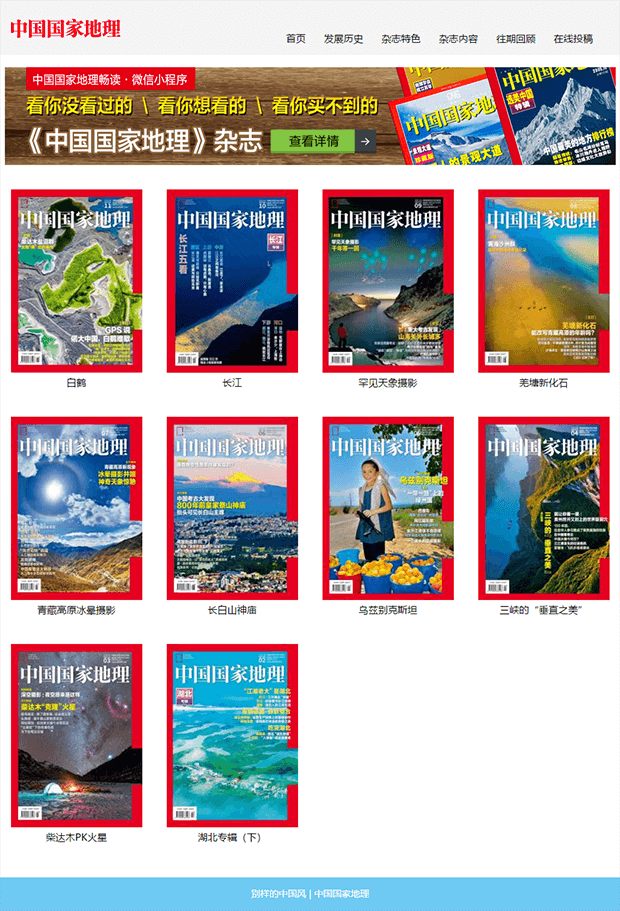
Task: Open the 乌兹别克斯坦 magazine issue
Action: pyautogui.click(x=388, y=508)
